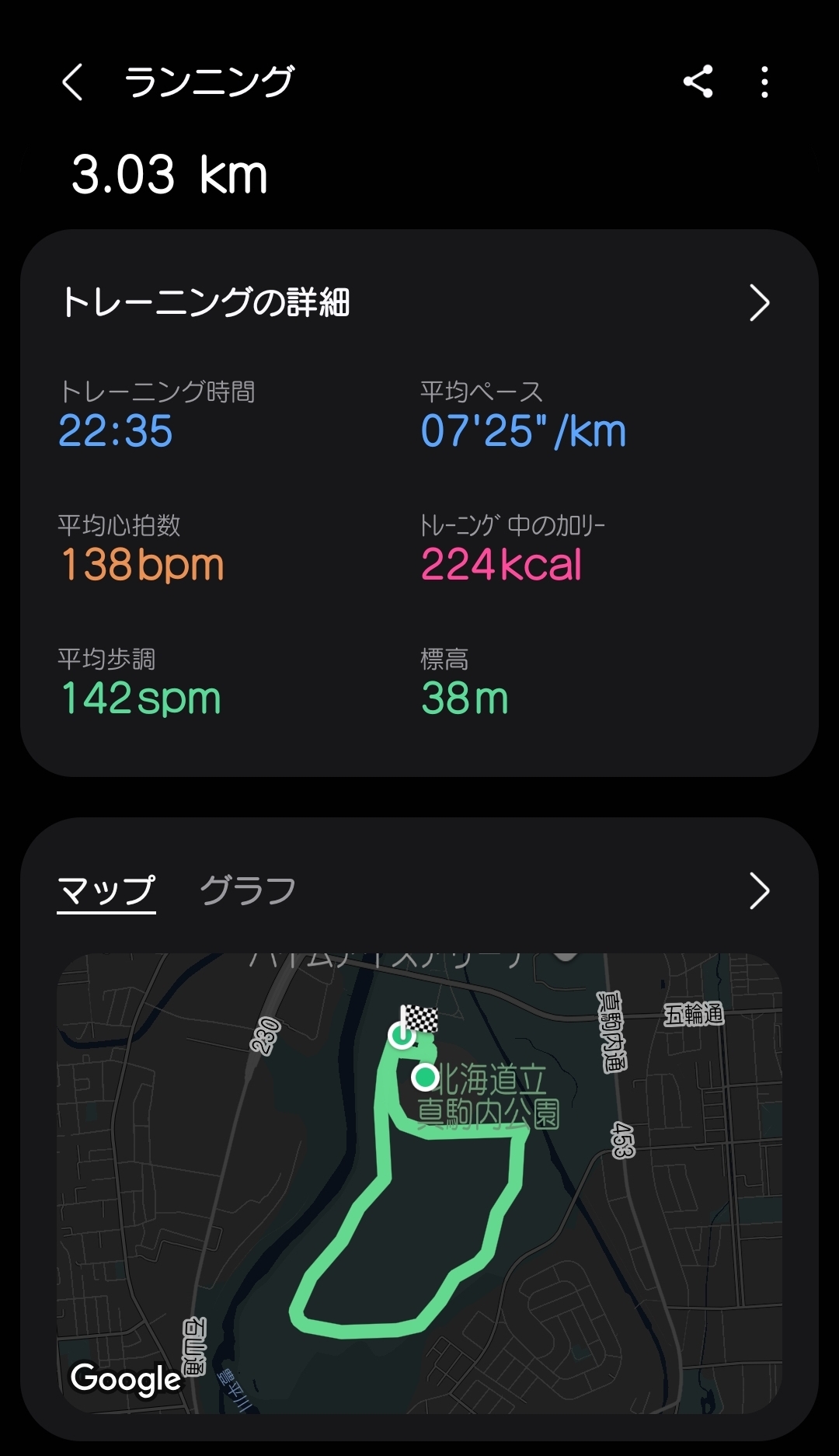Open トレーニングの詳細 details
Image resolution: width=839 pixels, height=1456 pixels.
click(x=759, y=302)
